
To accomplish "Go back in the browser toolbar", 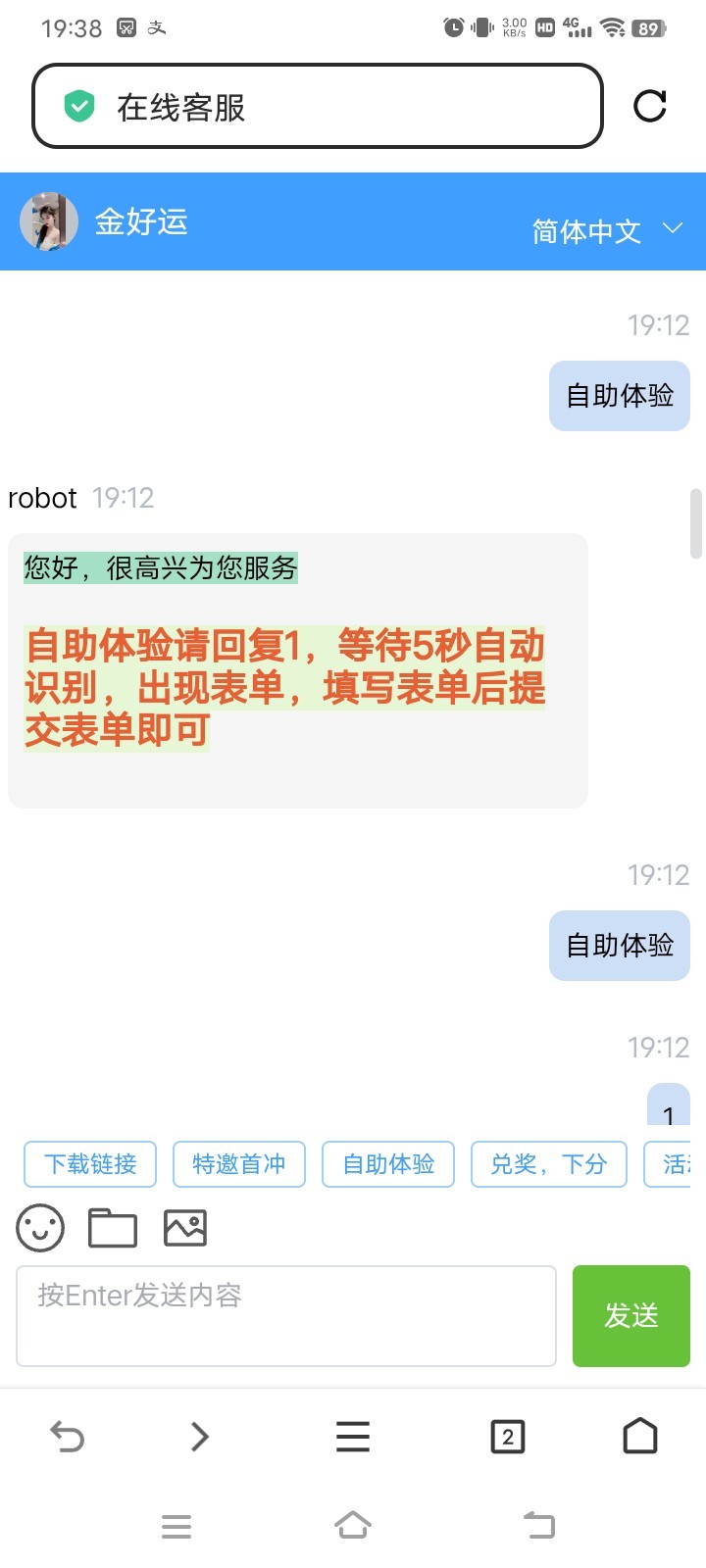I will tap(67, 1437).
